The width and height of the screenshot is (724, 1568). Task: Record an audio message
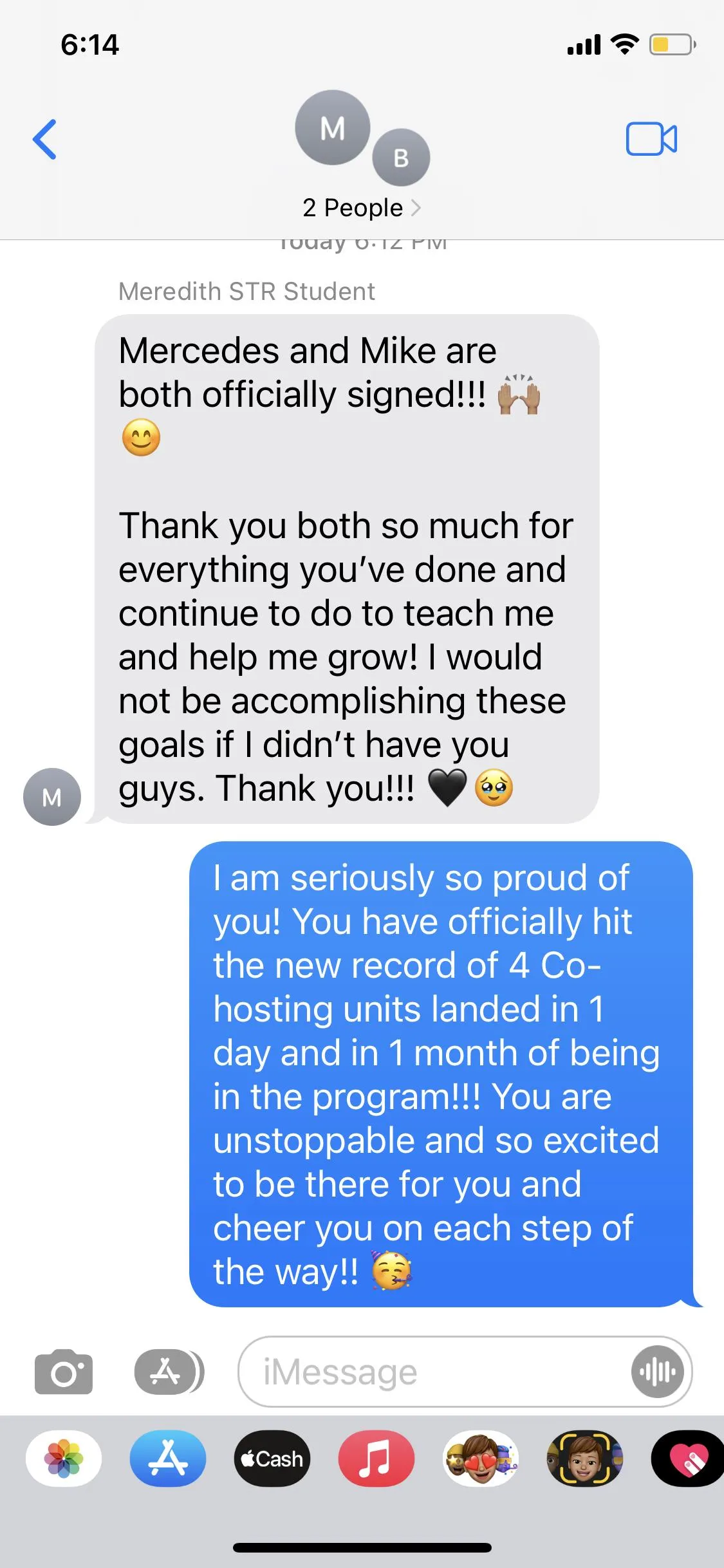657,1372
